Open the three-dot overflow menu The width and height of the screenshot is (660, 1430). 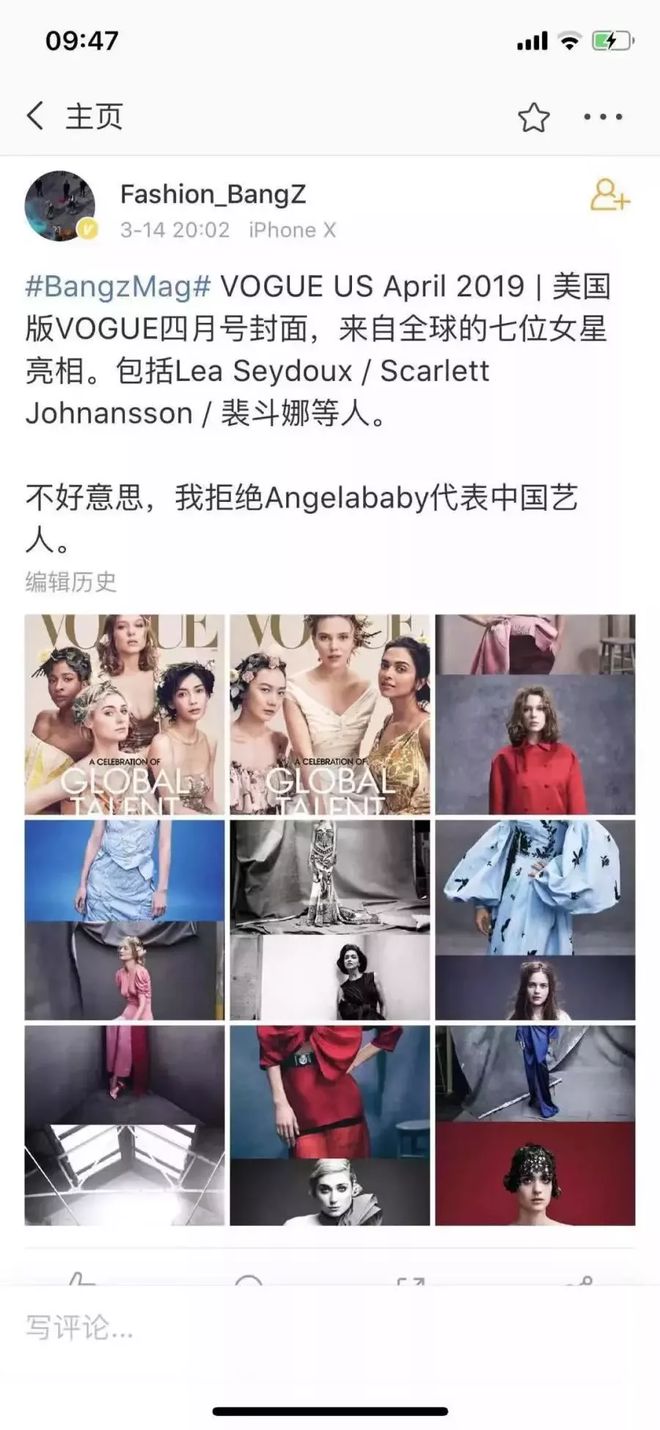[x=603, y=118]
